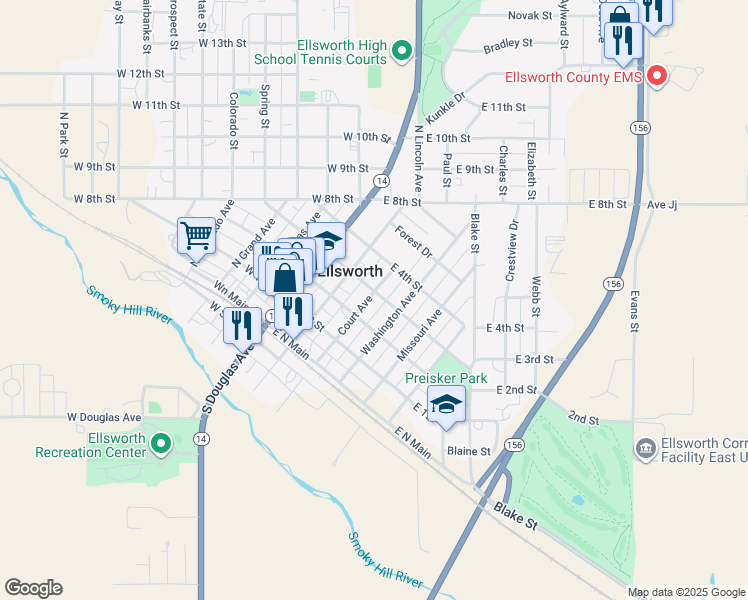Tap the school marker below Preisker Park
Viewport: 748px width, 600px height.
coord(446,405)
